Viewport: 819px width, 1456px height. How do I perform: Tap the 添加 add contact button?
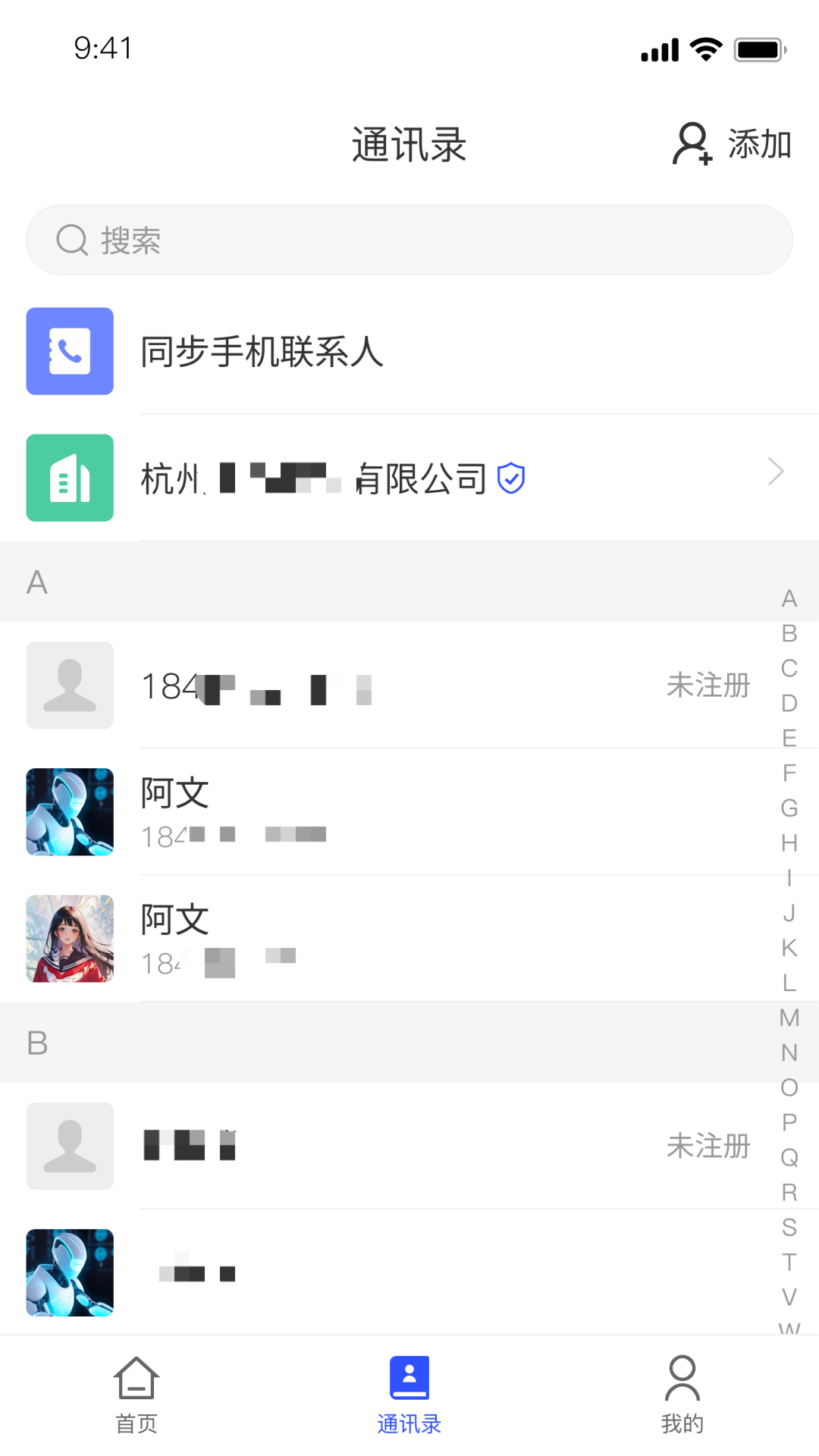tap(733, 144)
